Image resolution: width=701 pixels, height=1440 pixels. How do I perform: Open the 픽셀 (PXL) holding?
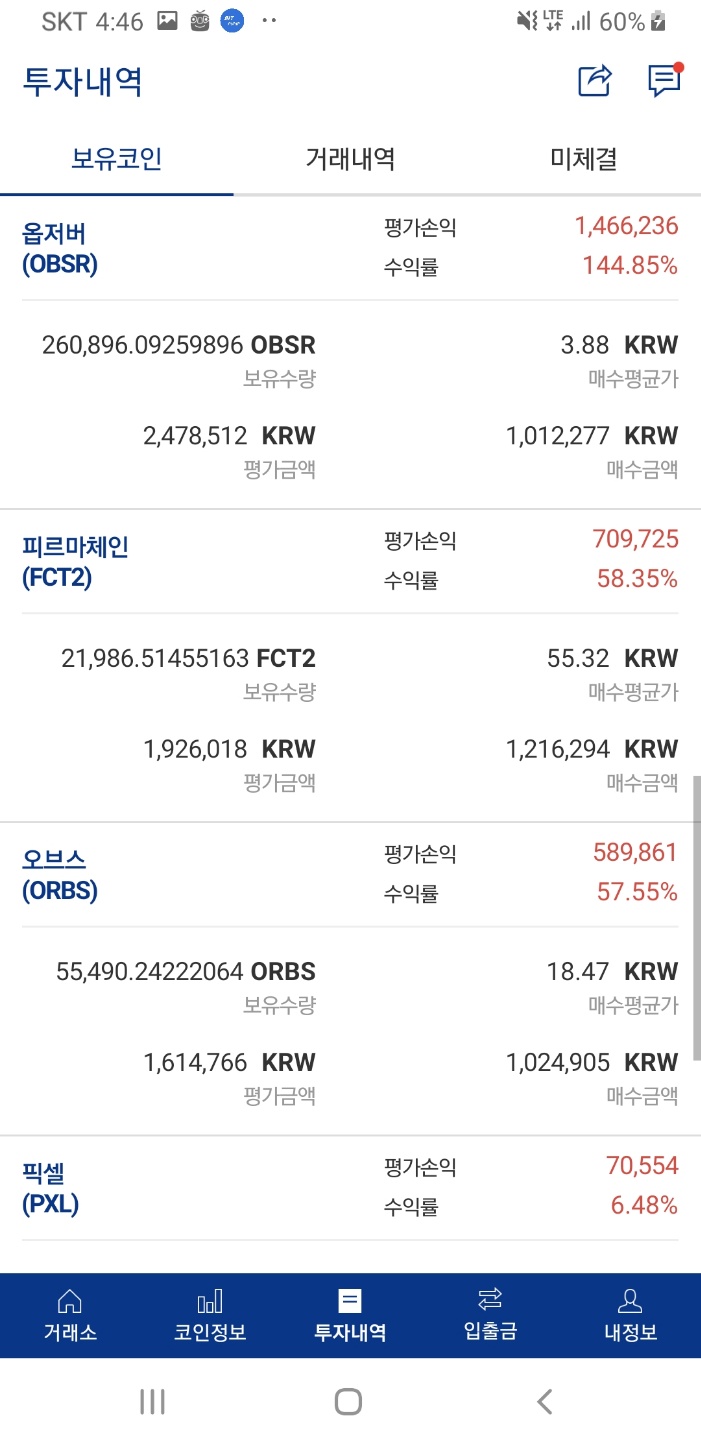click(50, 1187)
